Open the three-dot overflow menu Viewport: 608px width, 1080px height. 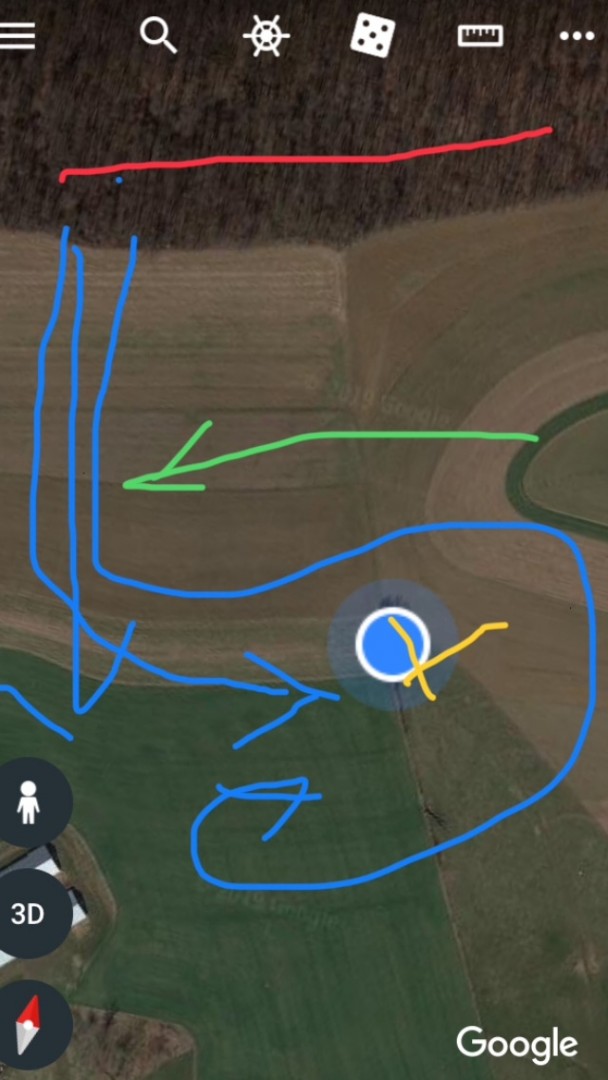point(577,36)
